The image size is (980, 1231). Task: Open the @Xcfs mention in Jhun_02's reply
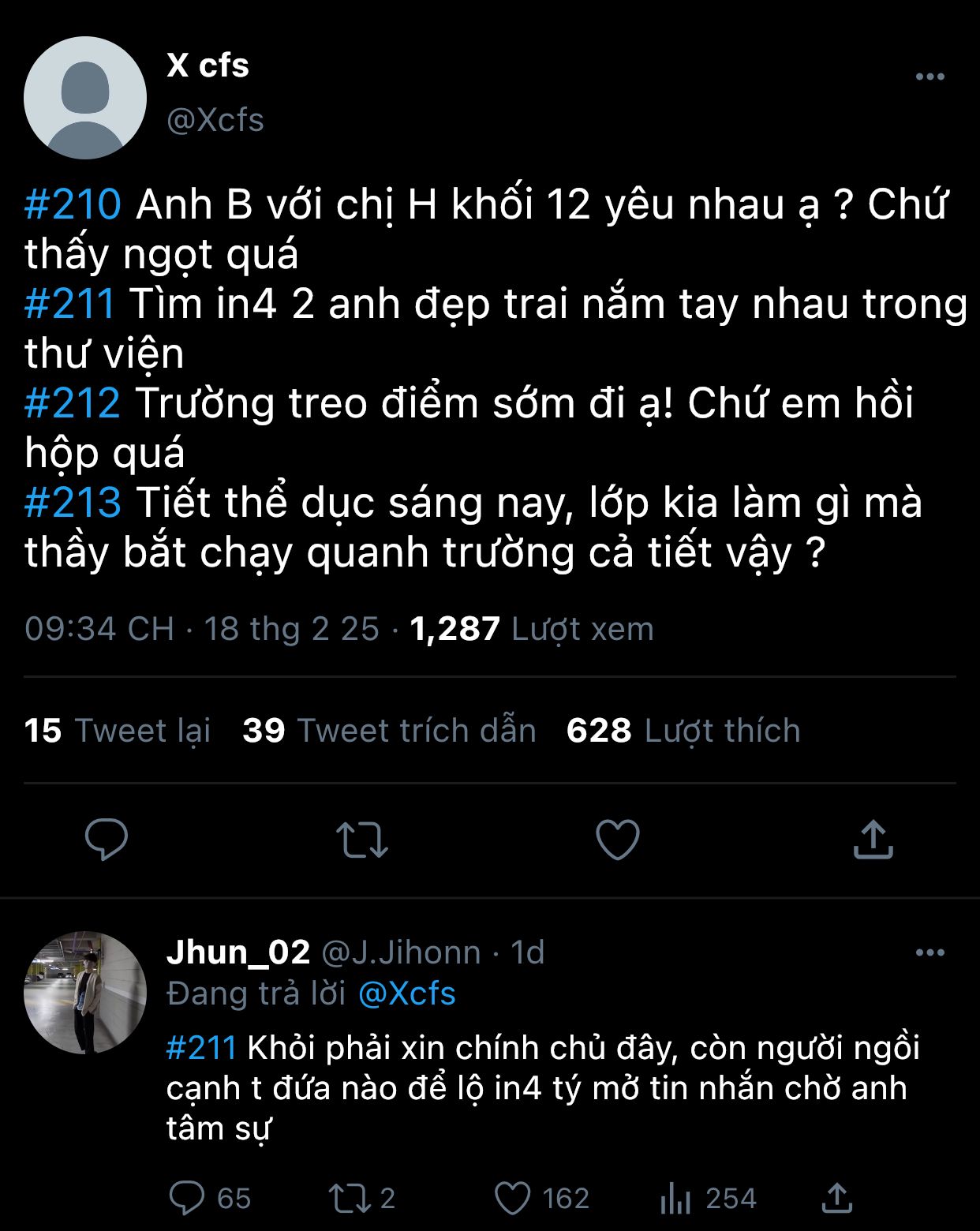coord(407,993)
